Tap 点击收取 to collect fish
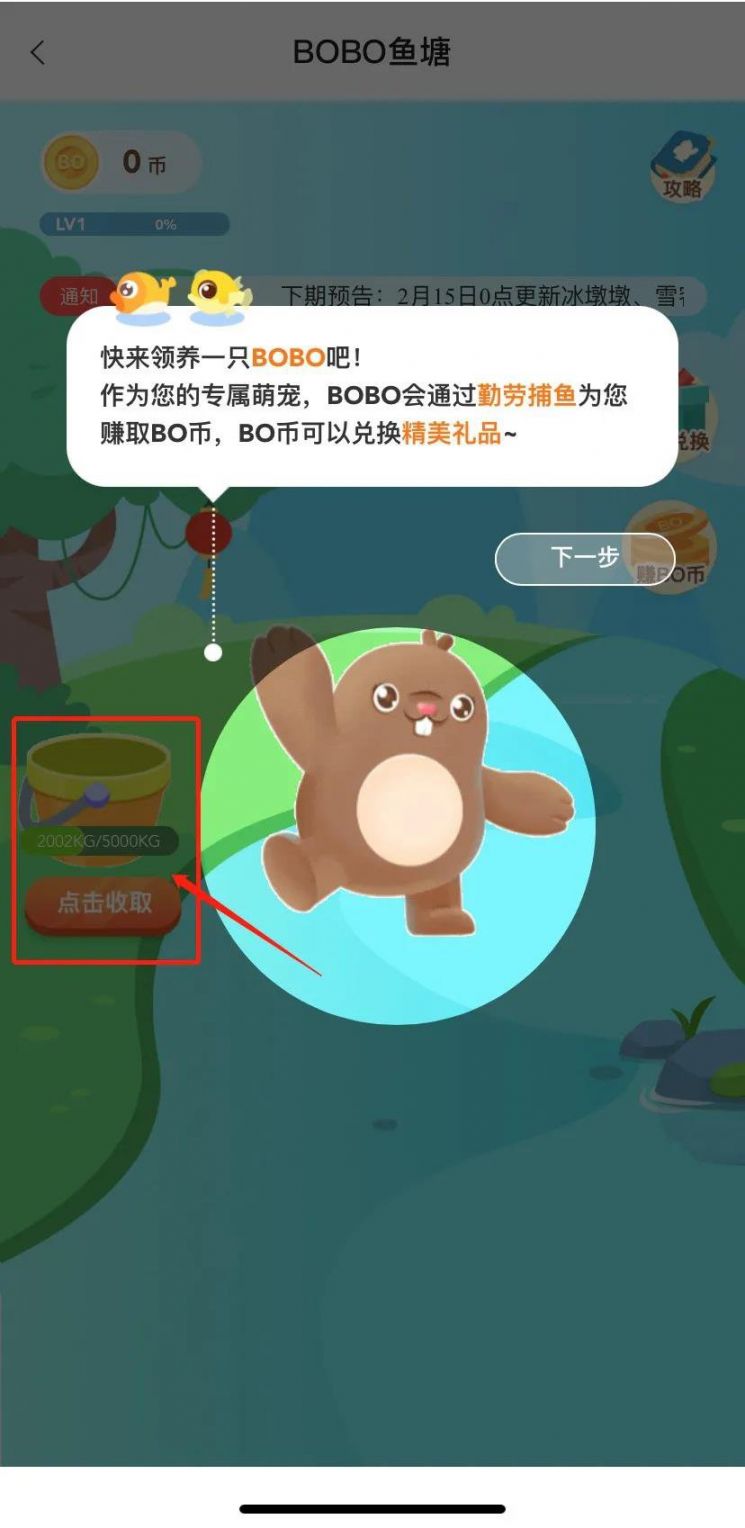Image resolution: width=745 pixels, height=1528 pixels. (104, 903)
